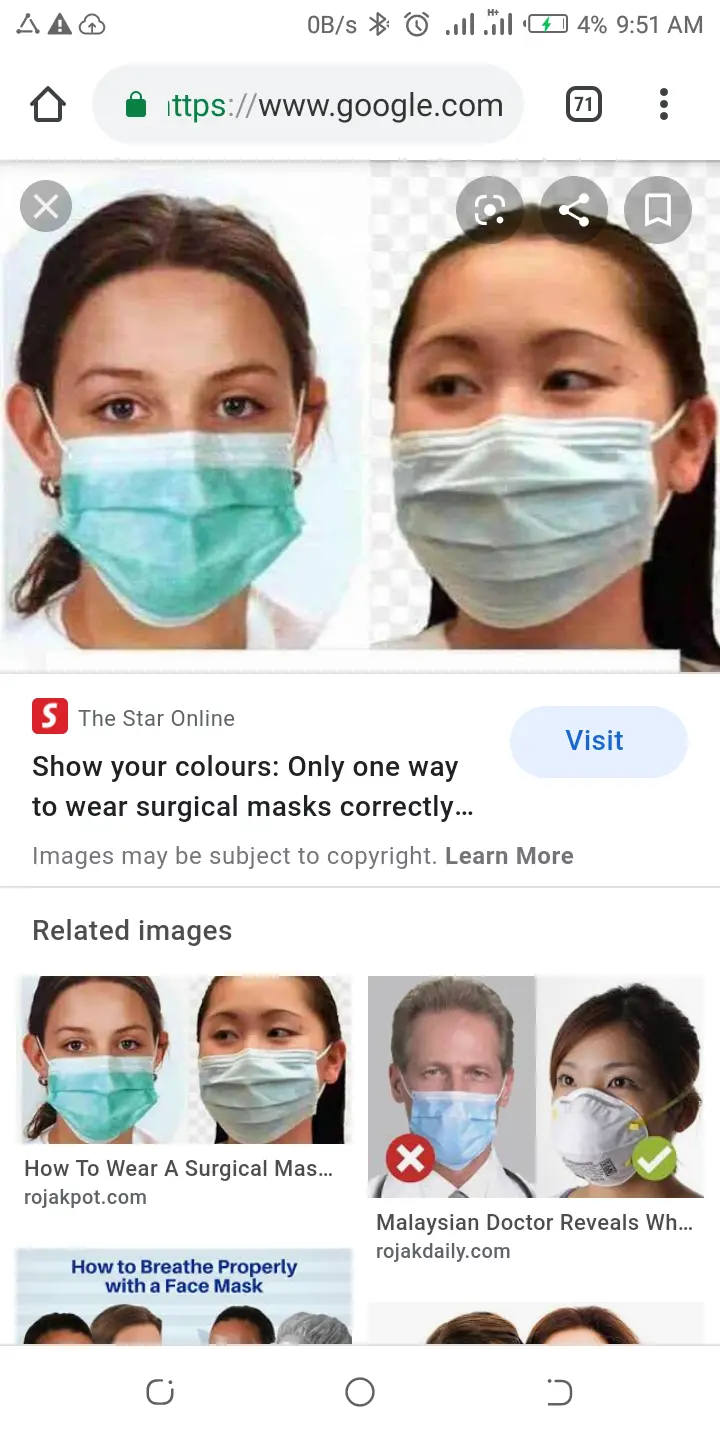Visit The Star Online page
This screenshot has width=720, height=1440.
tap(598, 741)
